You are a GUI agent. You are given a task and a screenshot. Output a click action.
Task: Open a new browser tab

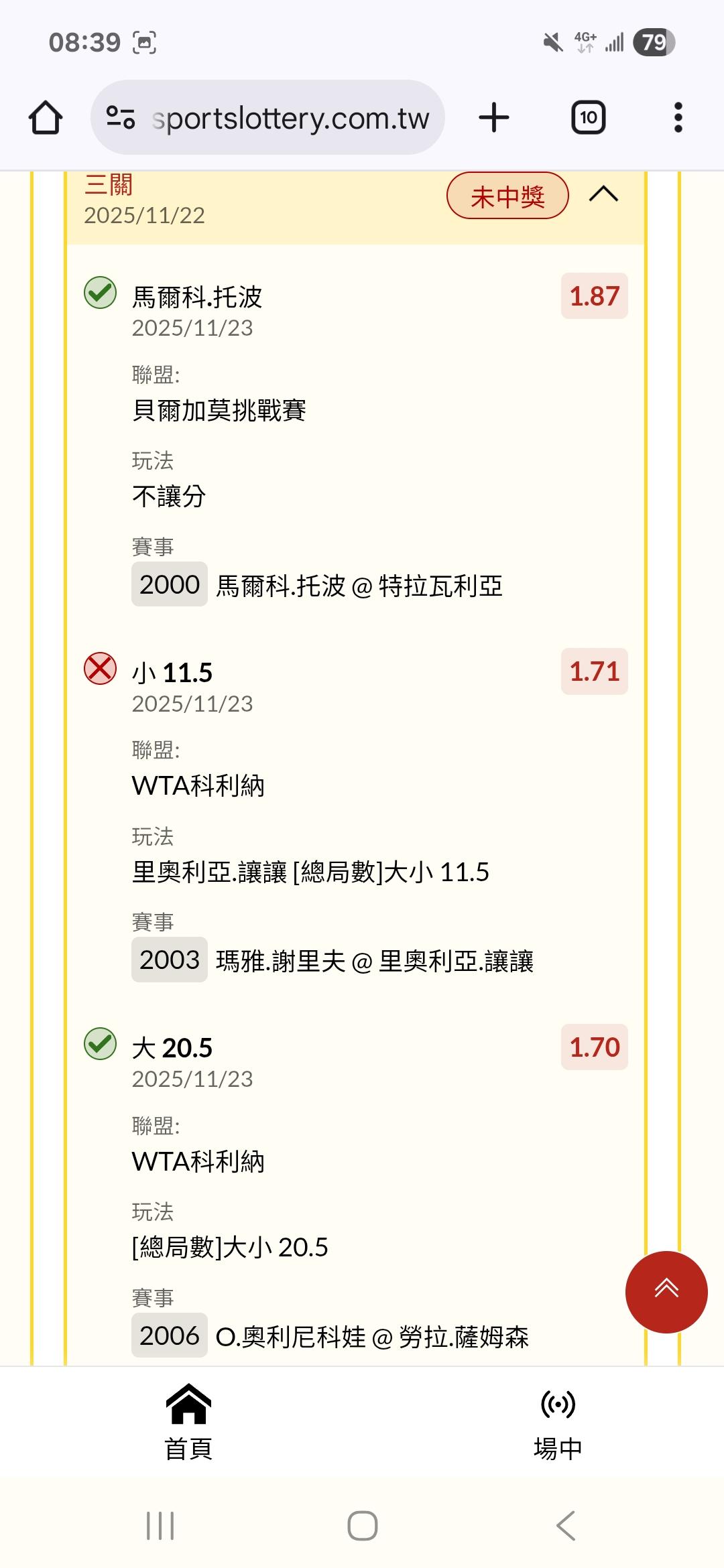[x=494, y=118]
